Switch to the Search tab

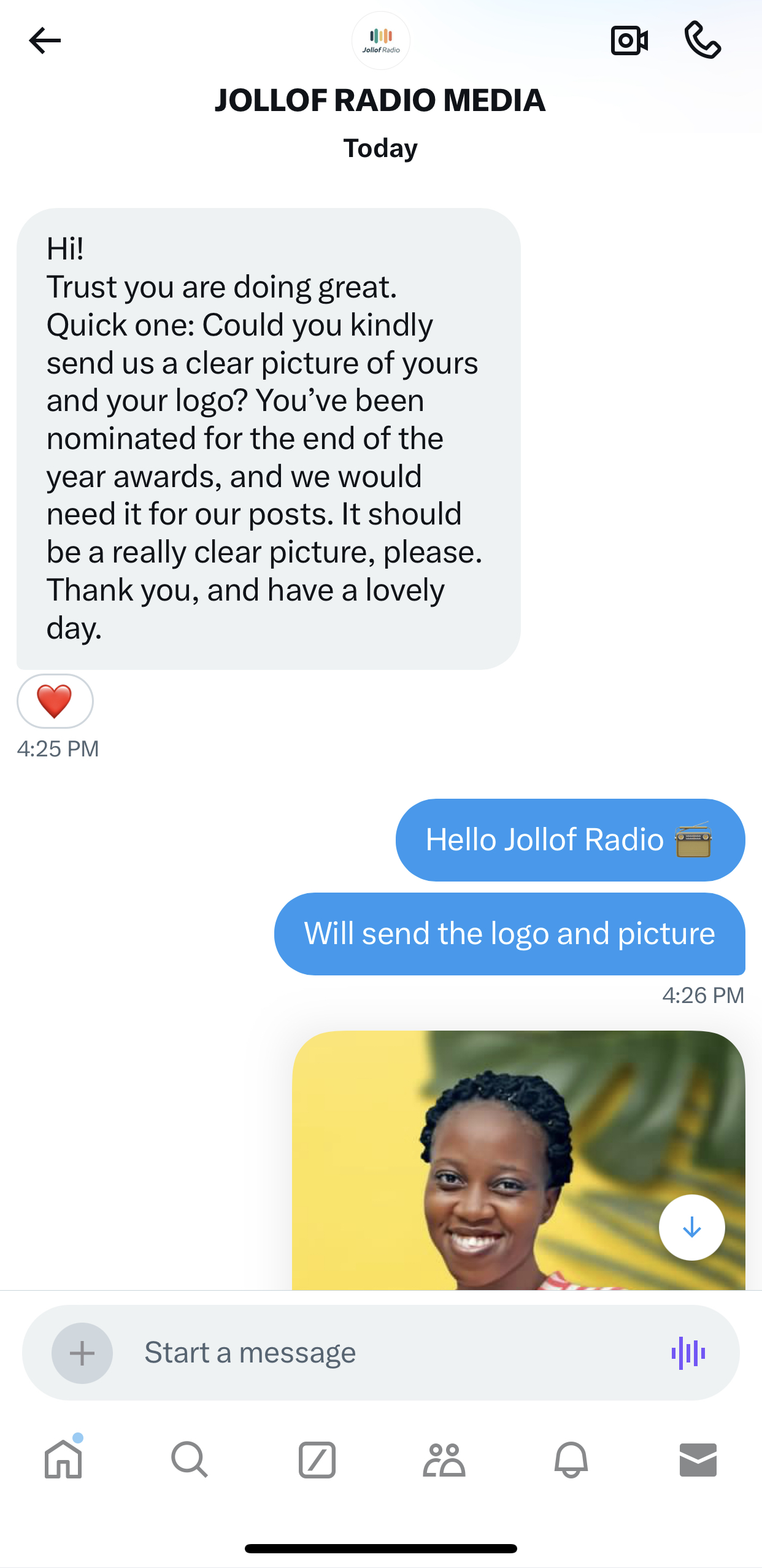pyautogui.click(x=190, y=1459)
